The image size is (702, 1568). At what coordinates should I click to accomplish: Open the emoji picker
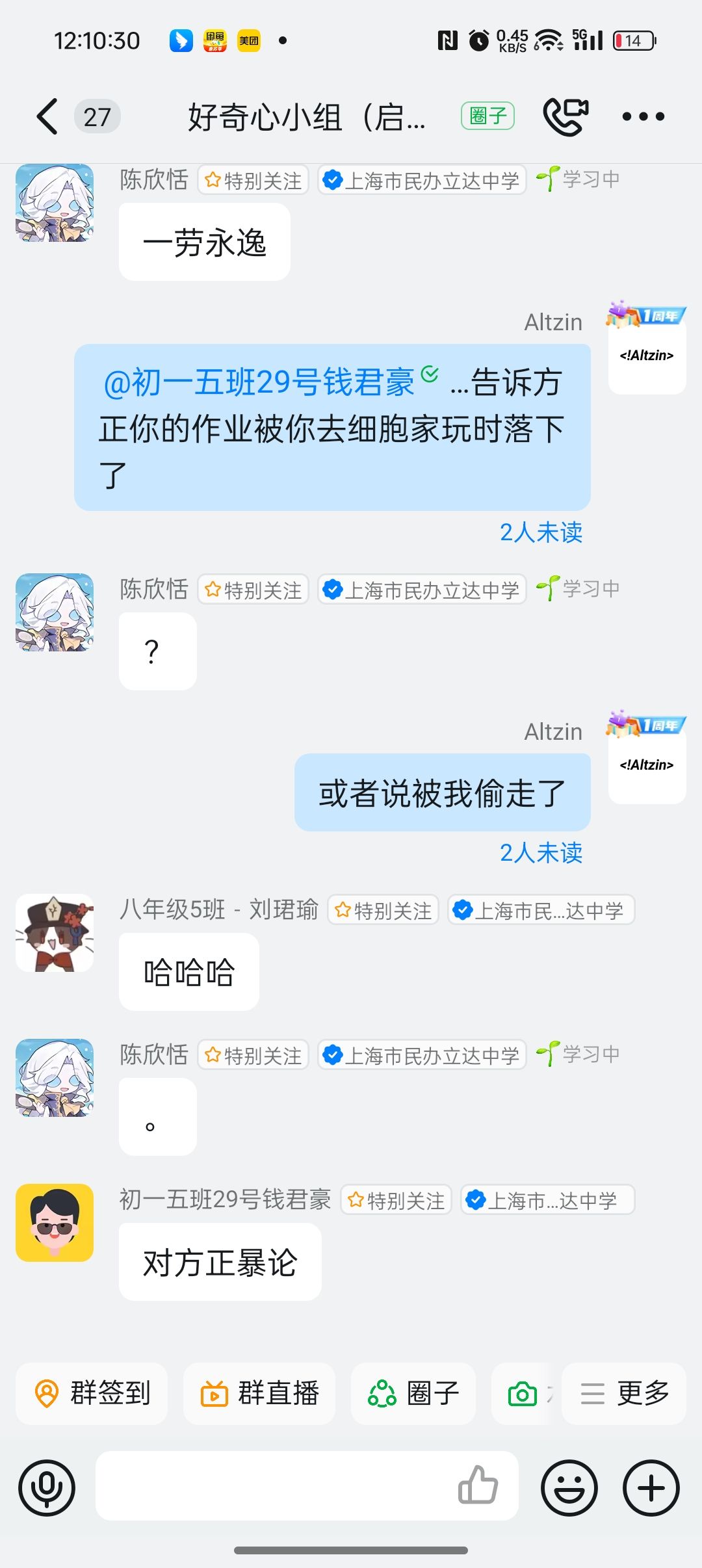569,1488
